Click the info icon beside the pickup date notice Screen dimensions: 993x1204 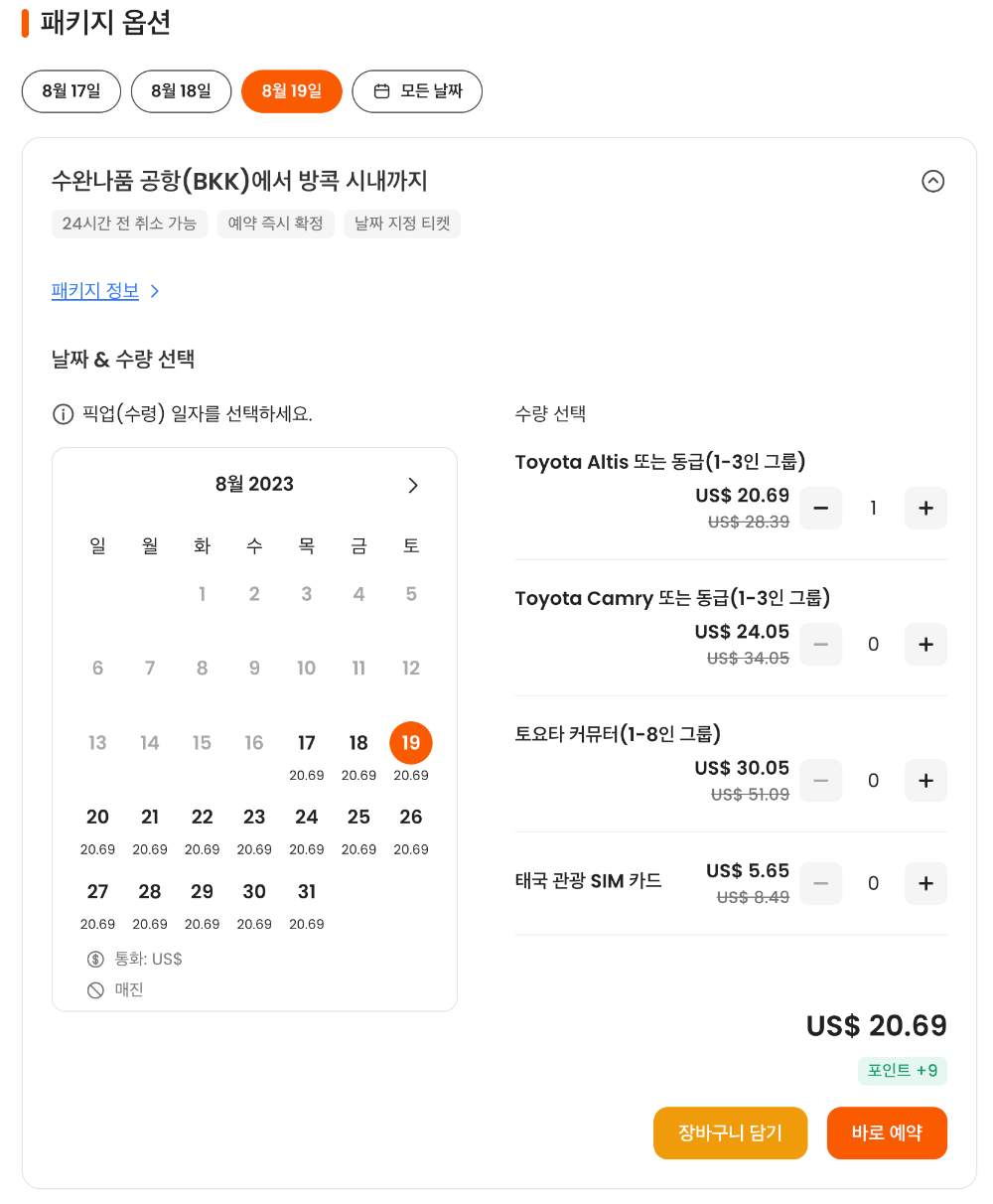[x=62, y=414]
